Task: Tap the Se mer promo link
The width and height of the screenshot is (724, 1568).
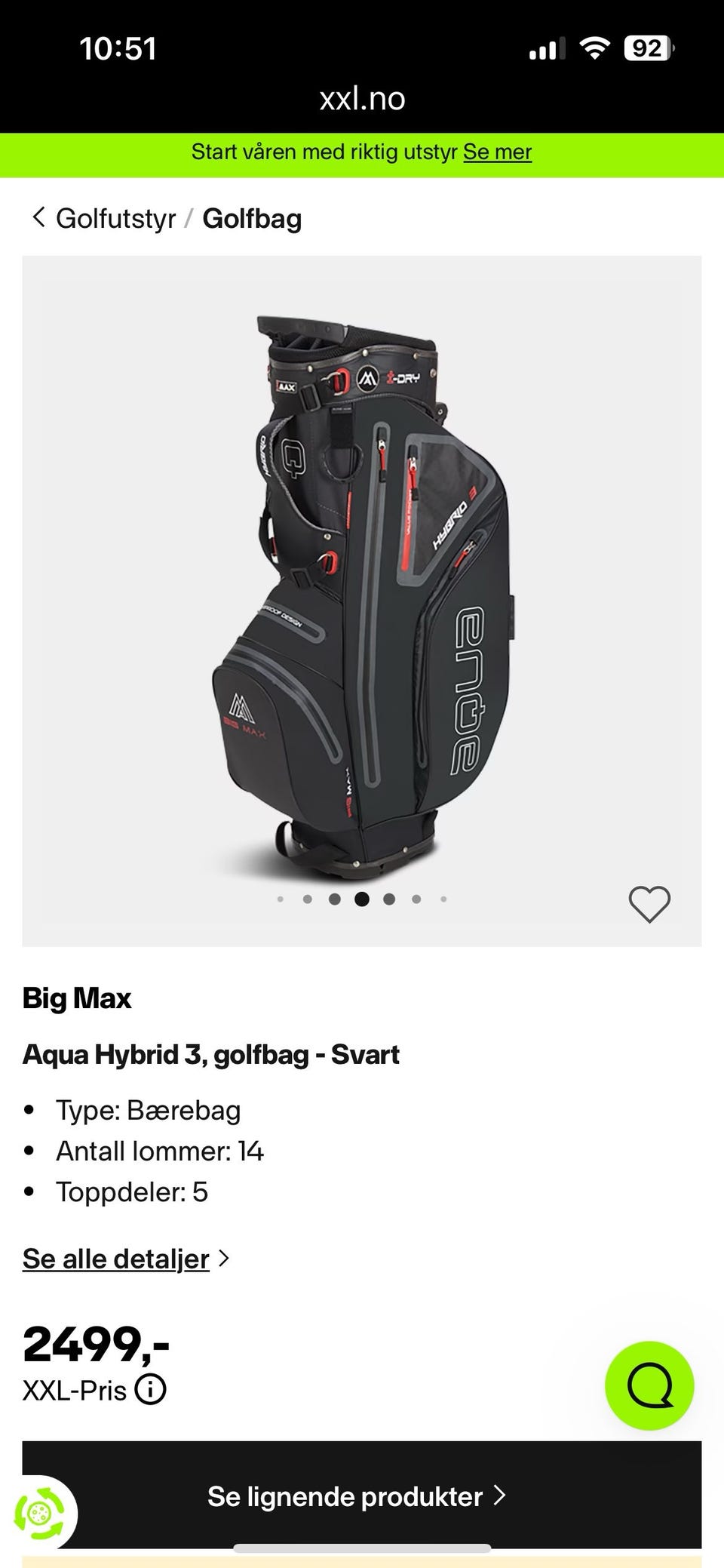Action: coord(497,152)
